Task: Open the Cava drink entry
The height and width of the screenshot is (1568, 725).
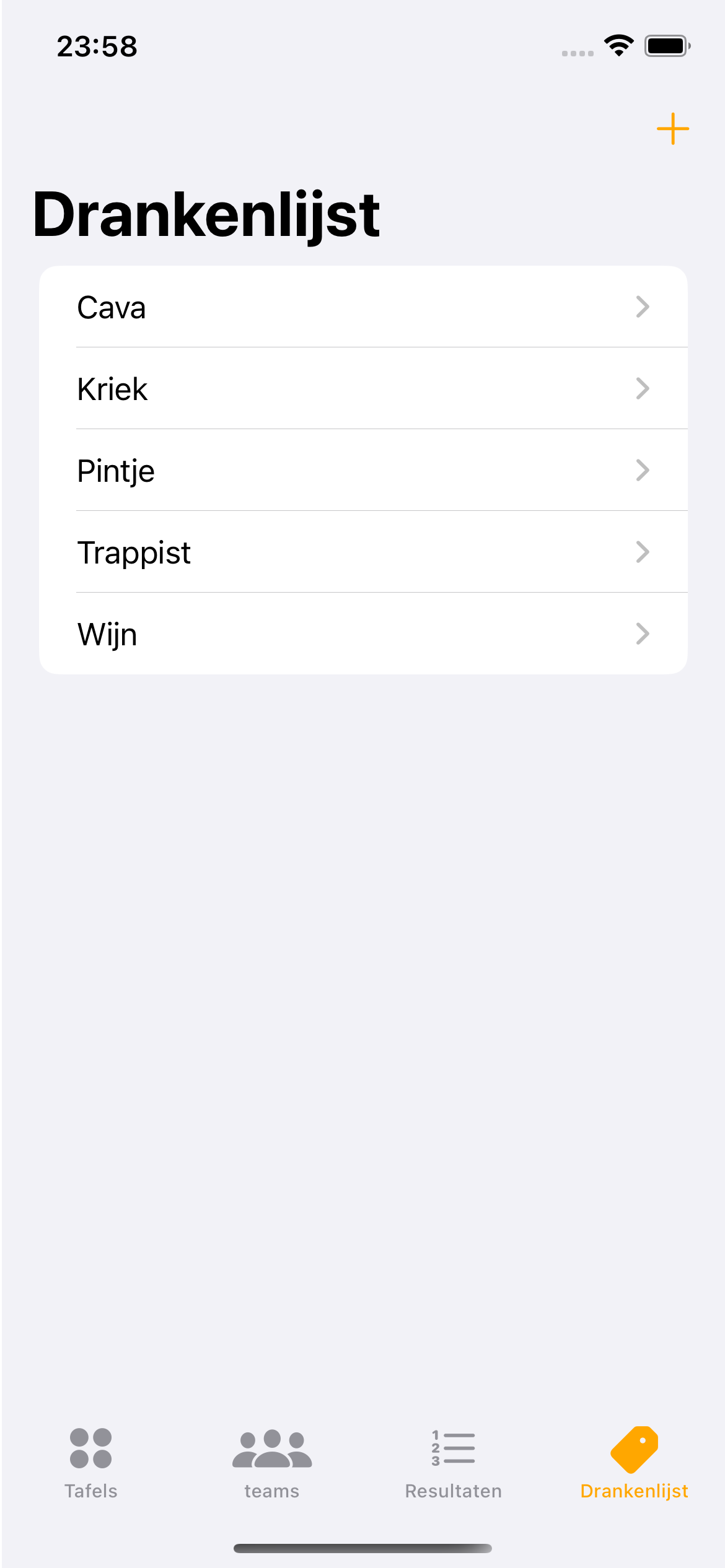Action: pos(363,307)
